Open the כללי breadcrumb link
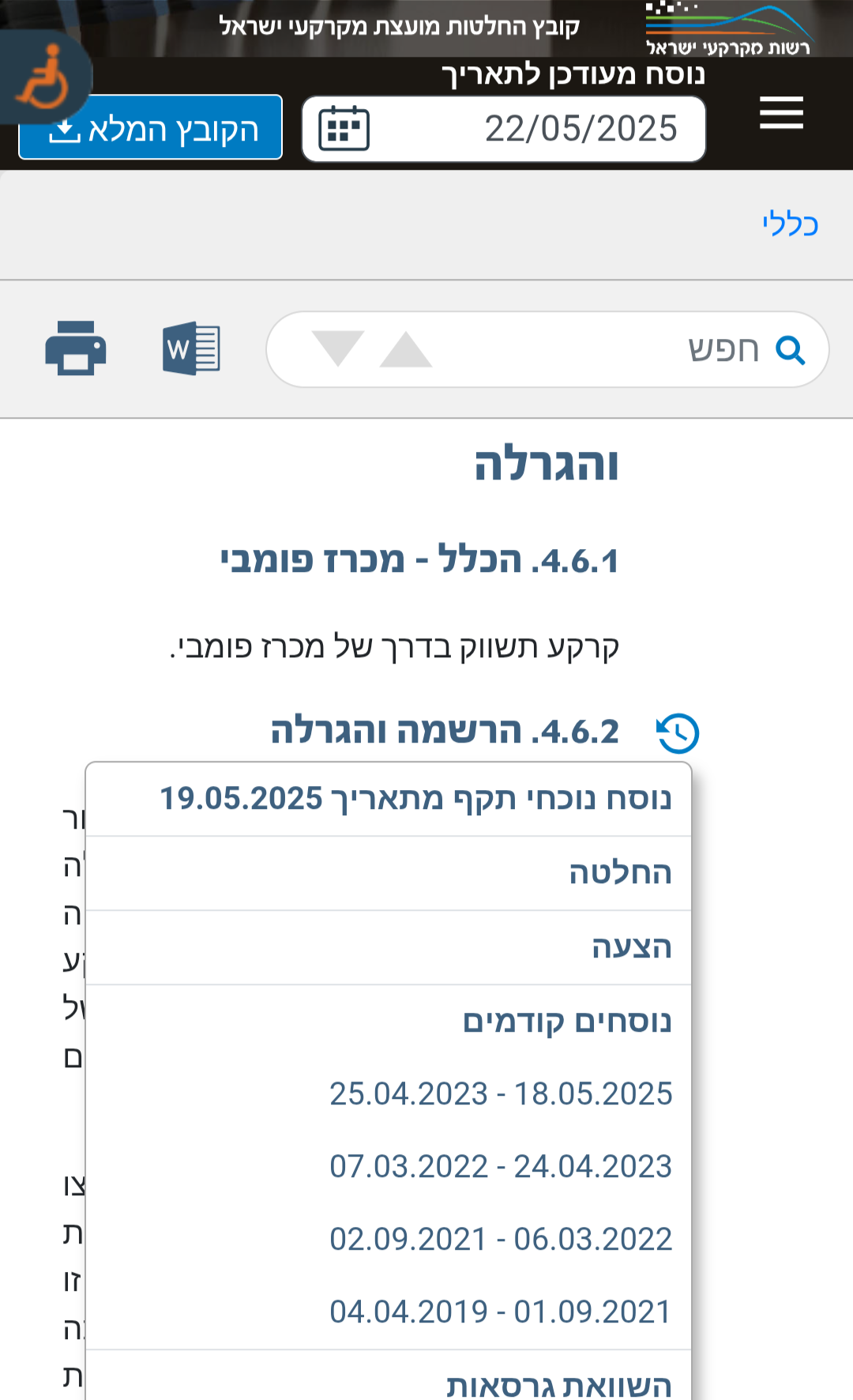 click(790, 224)
